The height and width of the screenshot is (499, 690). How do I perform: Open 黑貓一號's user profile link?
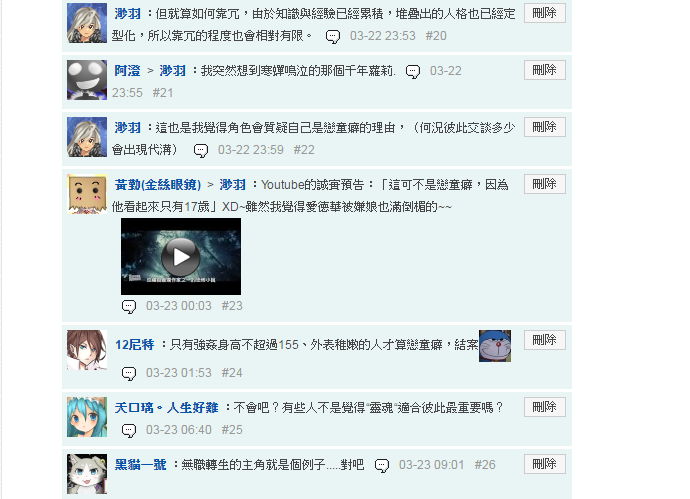[140, 465]
